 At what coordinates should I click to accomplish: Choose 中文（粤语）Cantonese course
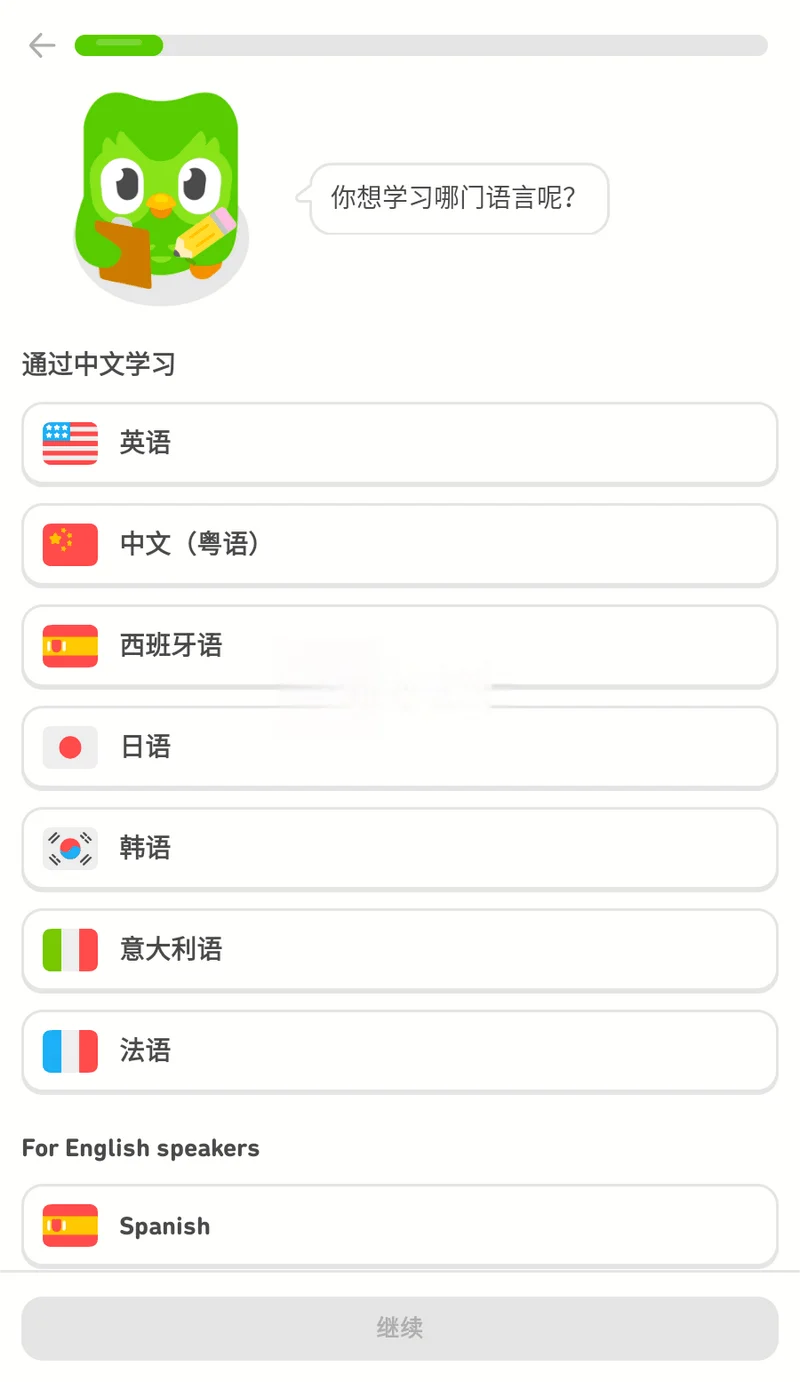pos(400,544)
